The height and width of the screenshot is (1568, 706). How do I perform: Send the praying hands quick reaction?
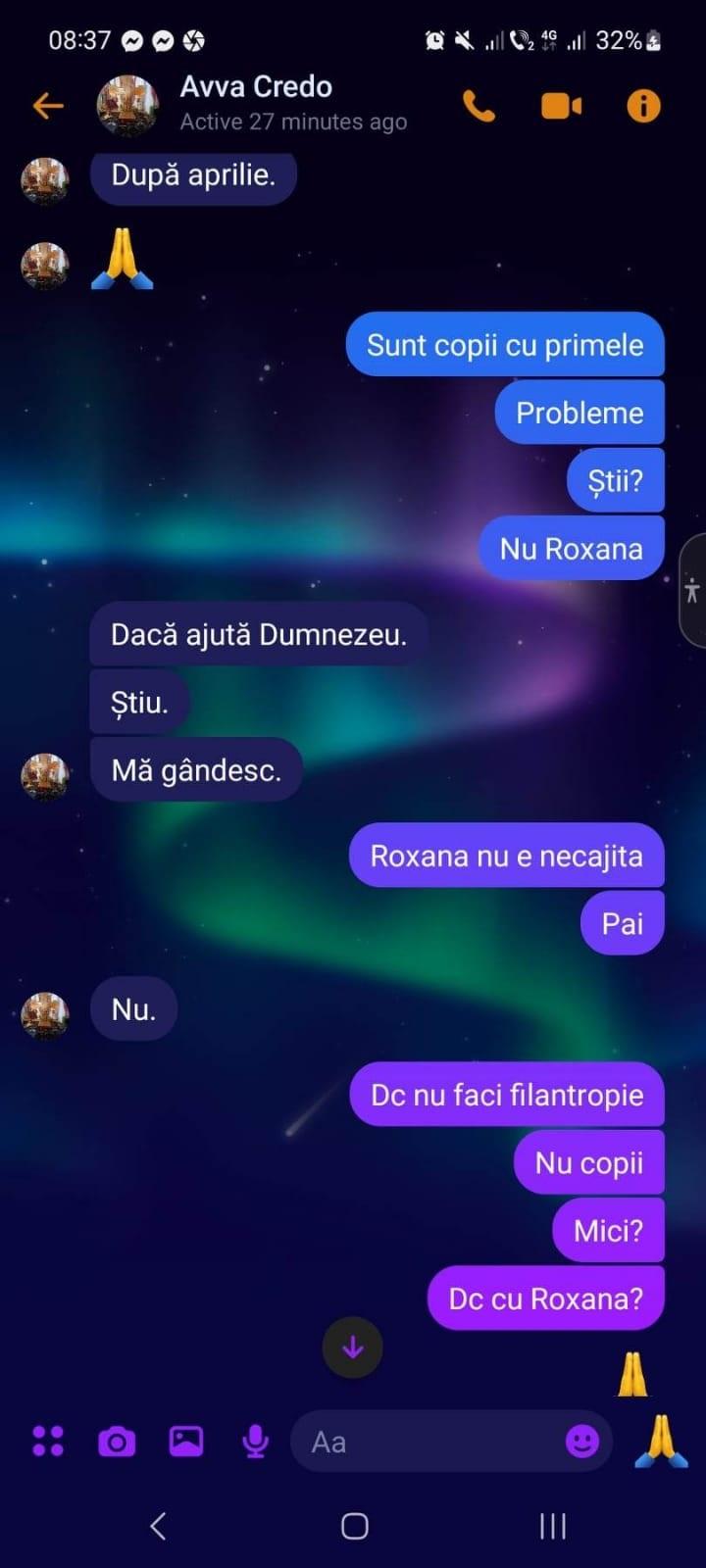tap(660, 1441)
